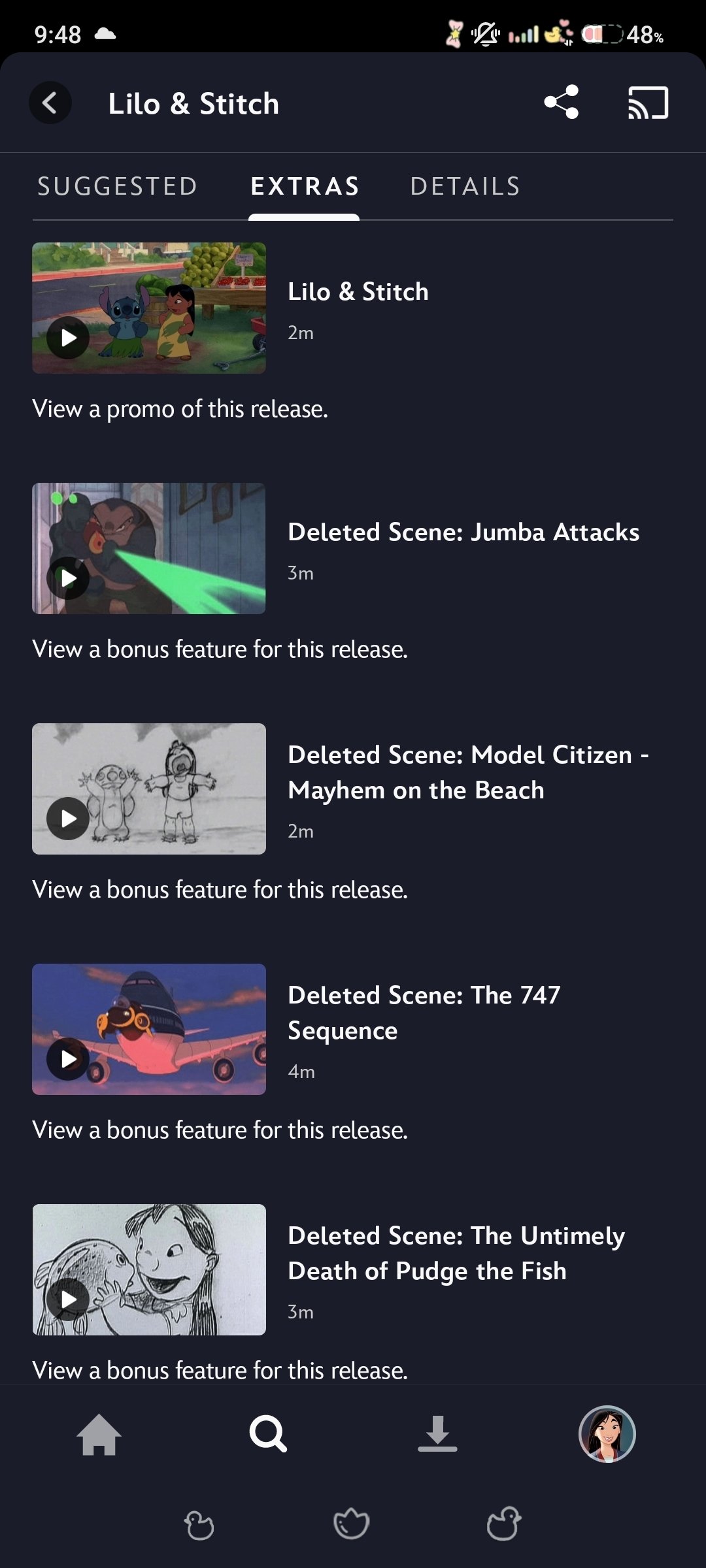Tap the system home button

(352, 1524)
